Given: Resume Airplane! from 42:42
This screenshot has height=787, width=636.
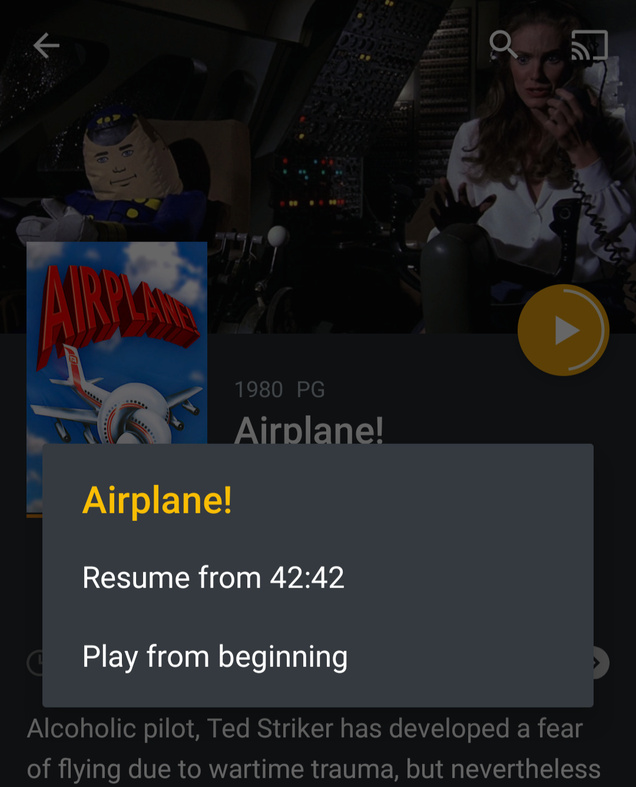Looking at the screenshot, I should (x=213, y=578).
